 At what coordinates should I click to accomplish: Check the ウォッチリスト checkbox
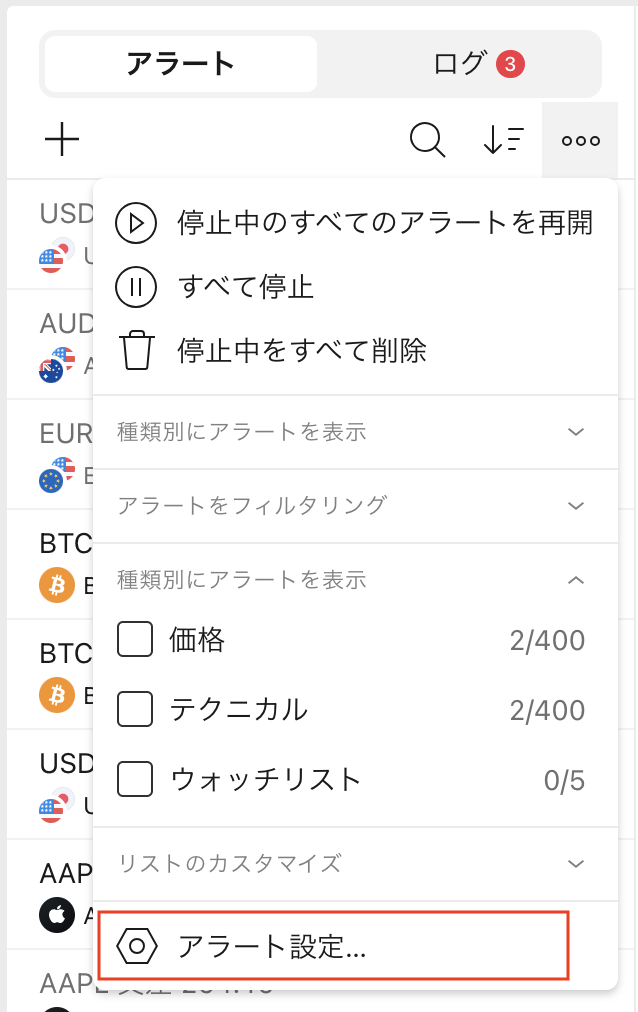(x=135, y=780)
